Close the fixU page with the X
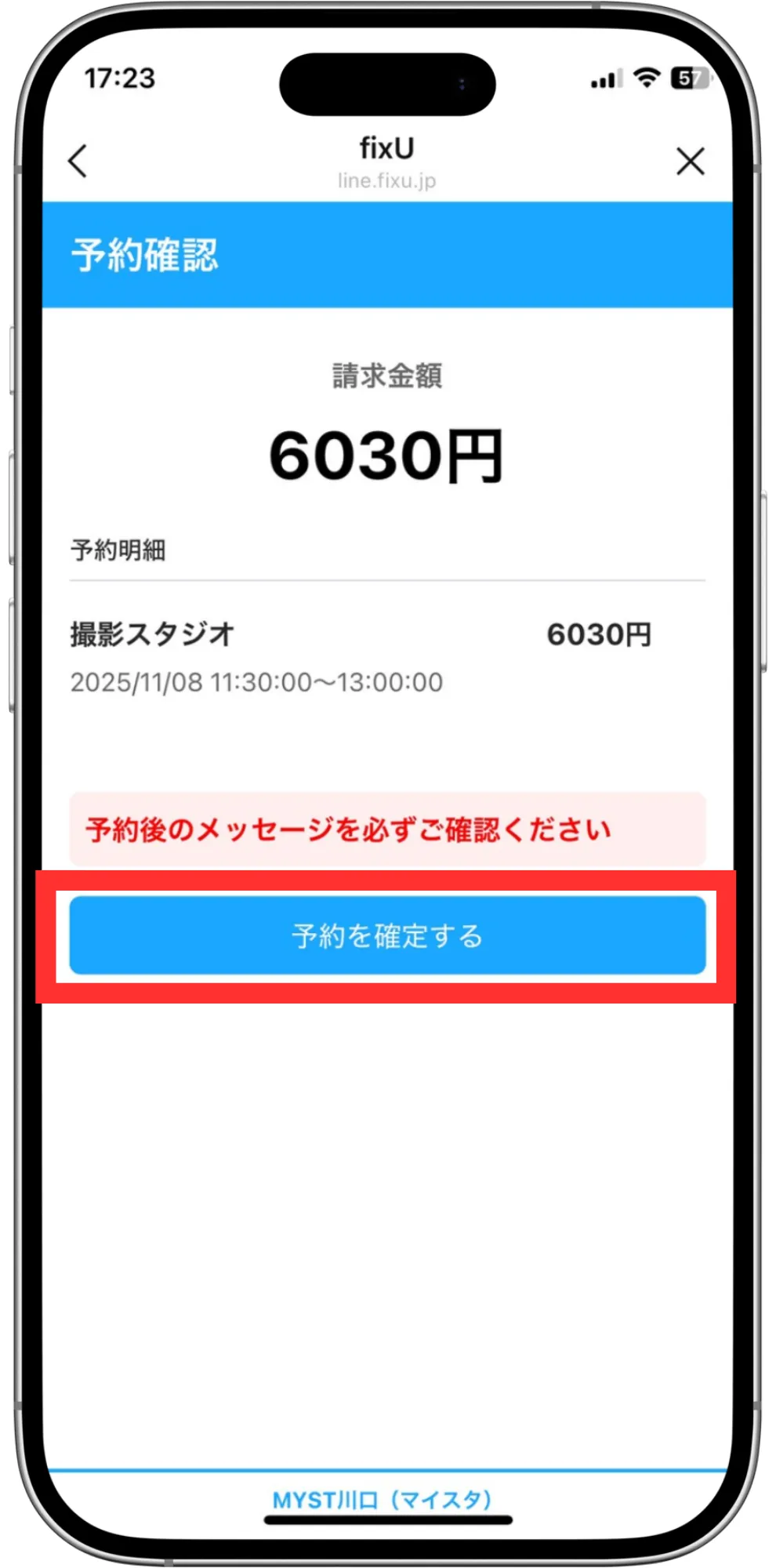776x1568 pixels. tap(690, 162)
